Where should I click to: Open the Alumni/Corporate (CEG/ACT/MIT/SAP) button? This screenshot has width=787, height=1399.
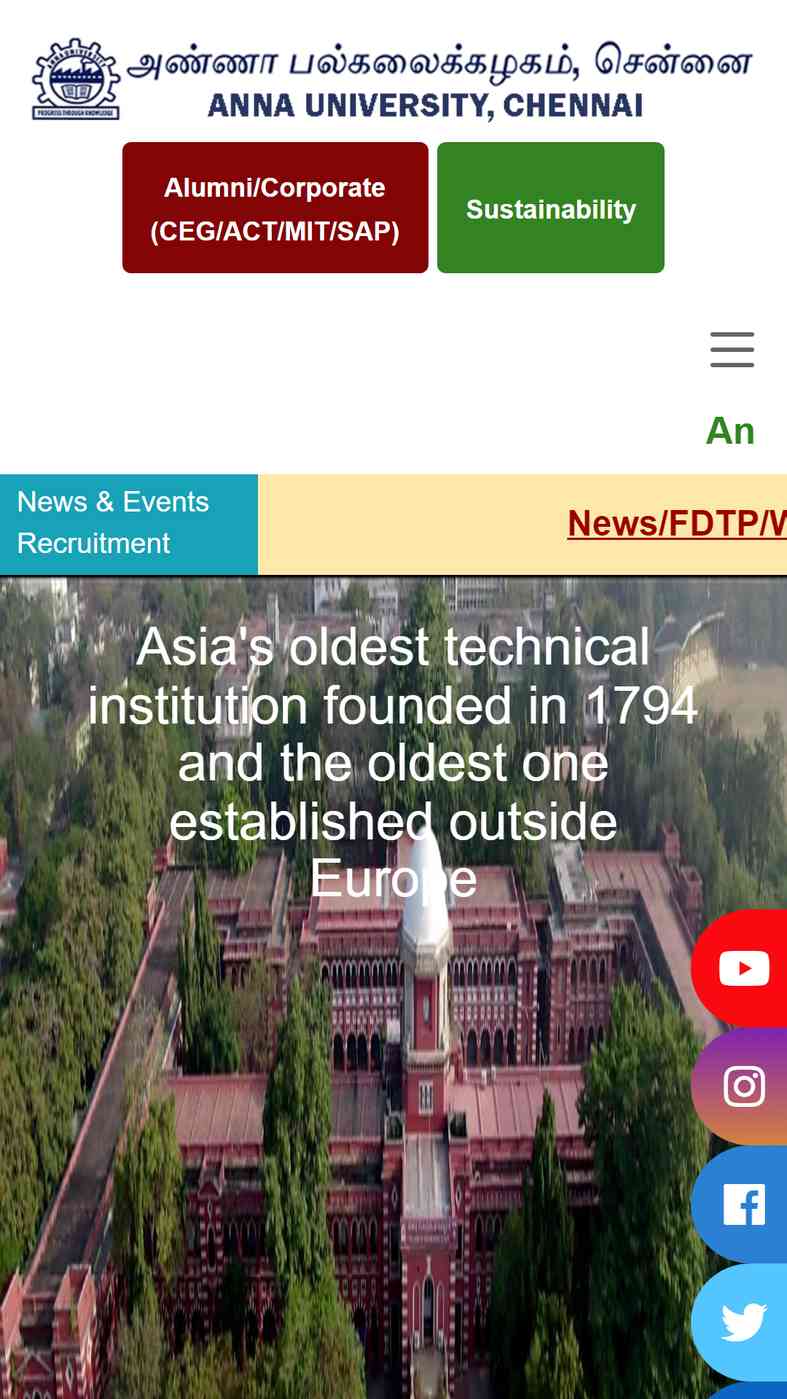(x=275, y=208)
